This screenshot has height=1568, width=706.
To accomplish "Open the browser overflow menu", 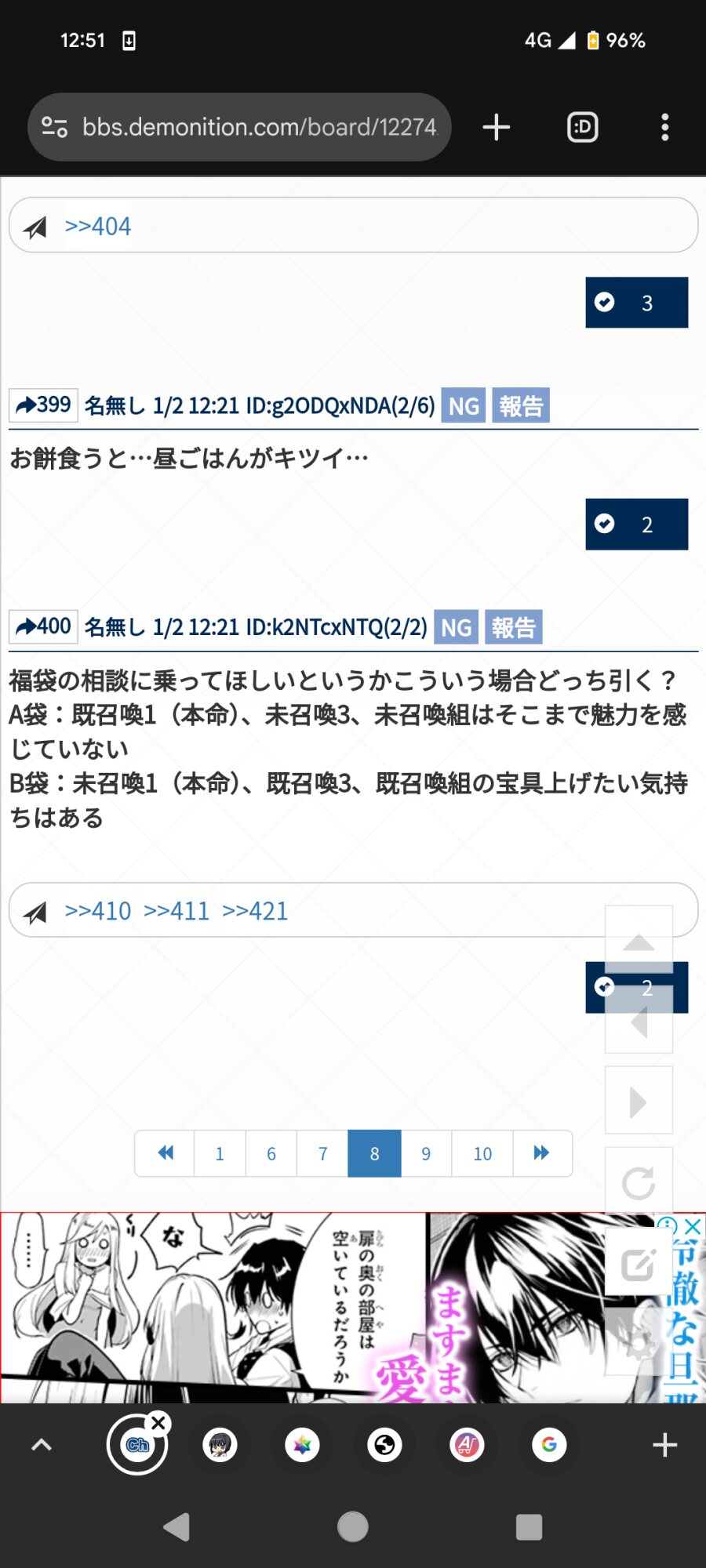I will point(664,127).
